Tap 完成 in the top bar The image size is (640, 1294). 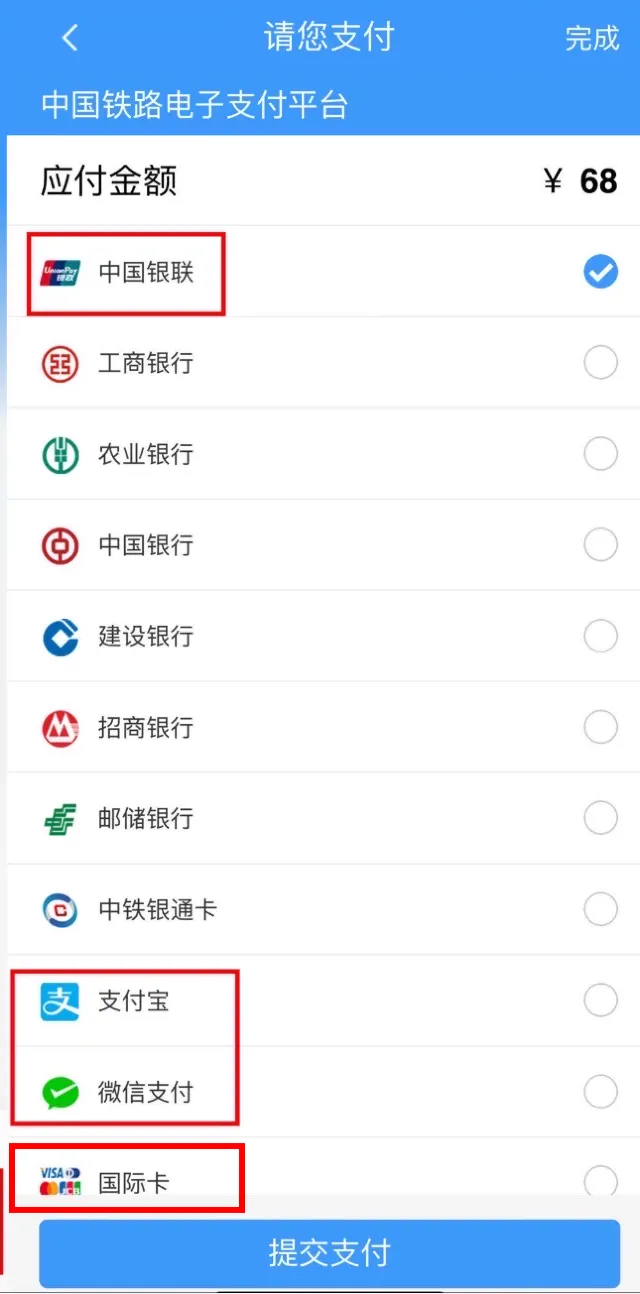click(592, 38)
